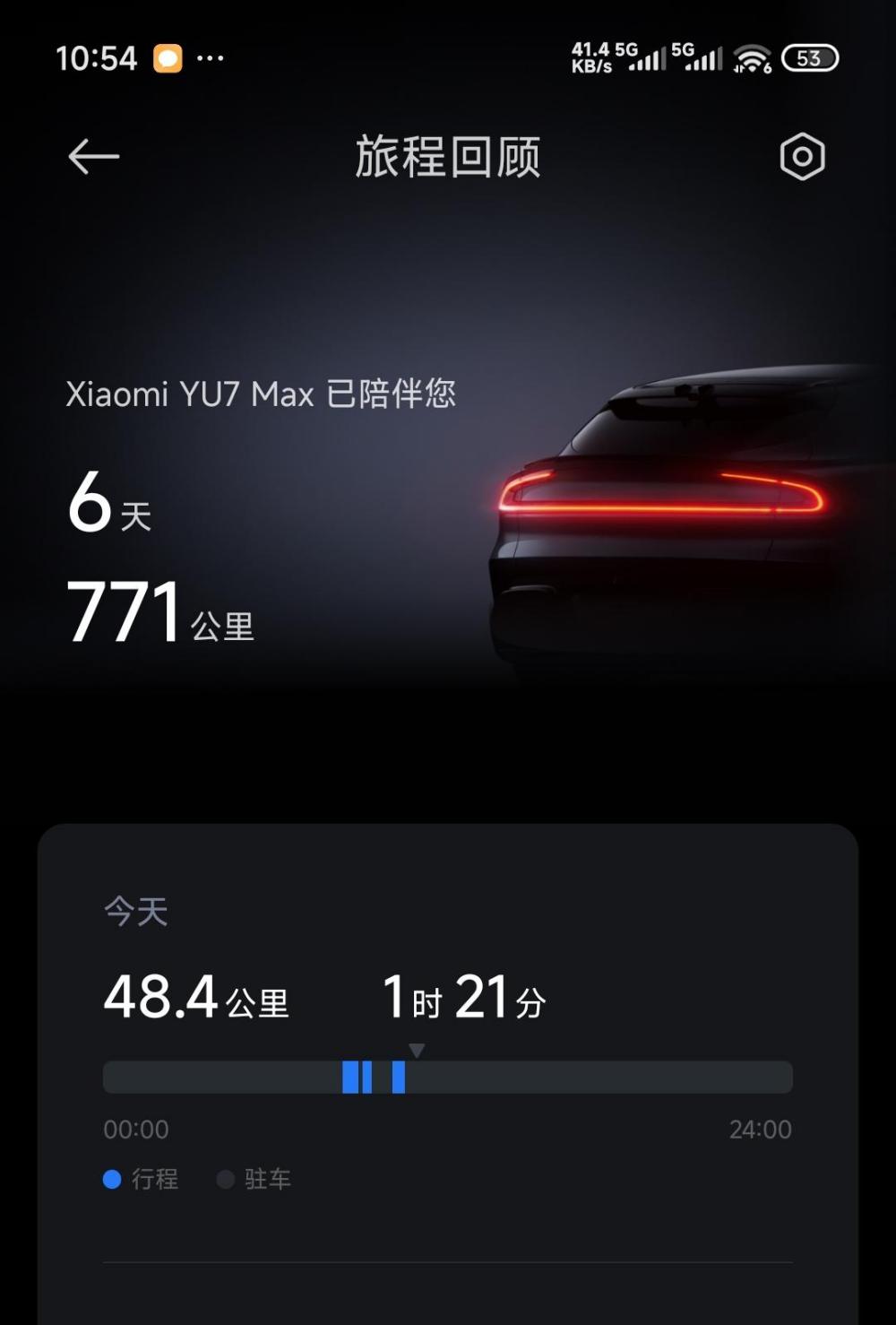This screenshot has height=1325, width=896.
Task: Open today's trip summary card
Action: pyautogui.click(x=447, y=995)
